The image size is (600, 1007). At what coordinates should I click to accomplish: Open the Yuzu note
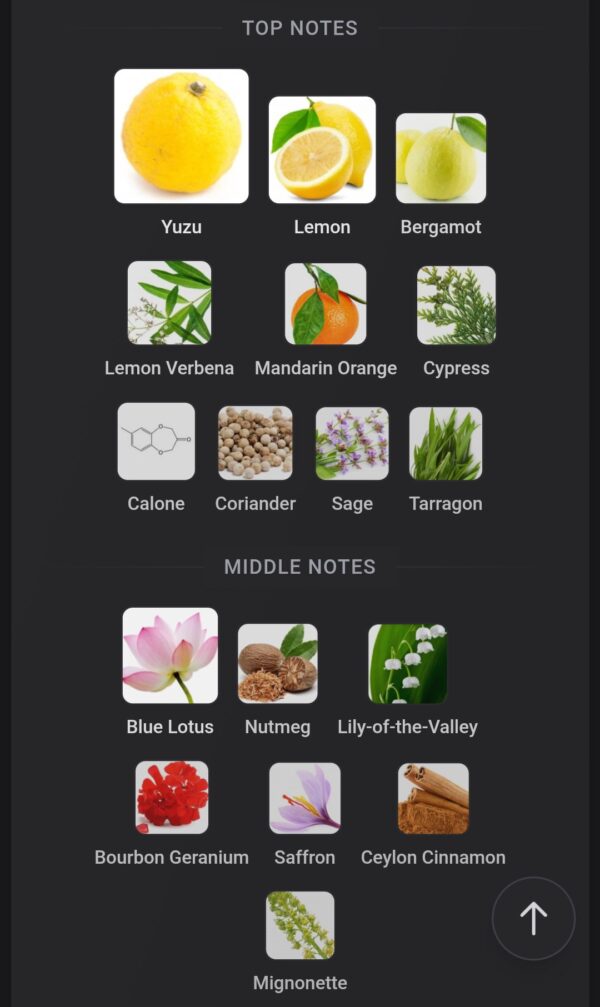pyautogui.click(x=181, y=137)
